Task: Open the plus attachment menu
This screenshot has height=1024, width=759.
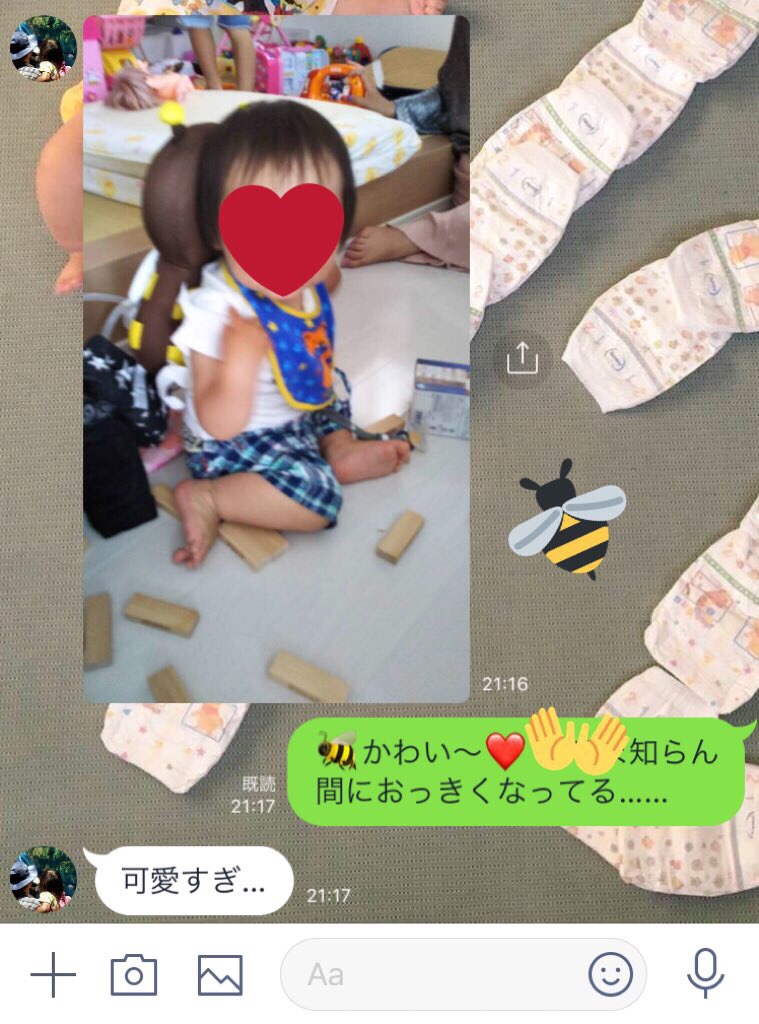Action: pos(53,974)
